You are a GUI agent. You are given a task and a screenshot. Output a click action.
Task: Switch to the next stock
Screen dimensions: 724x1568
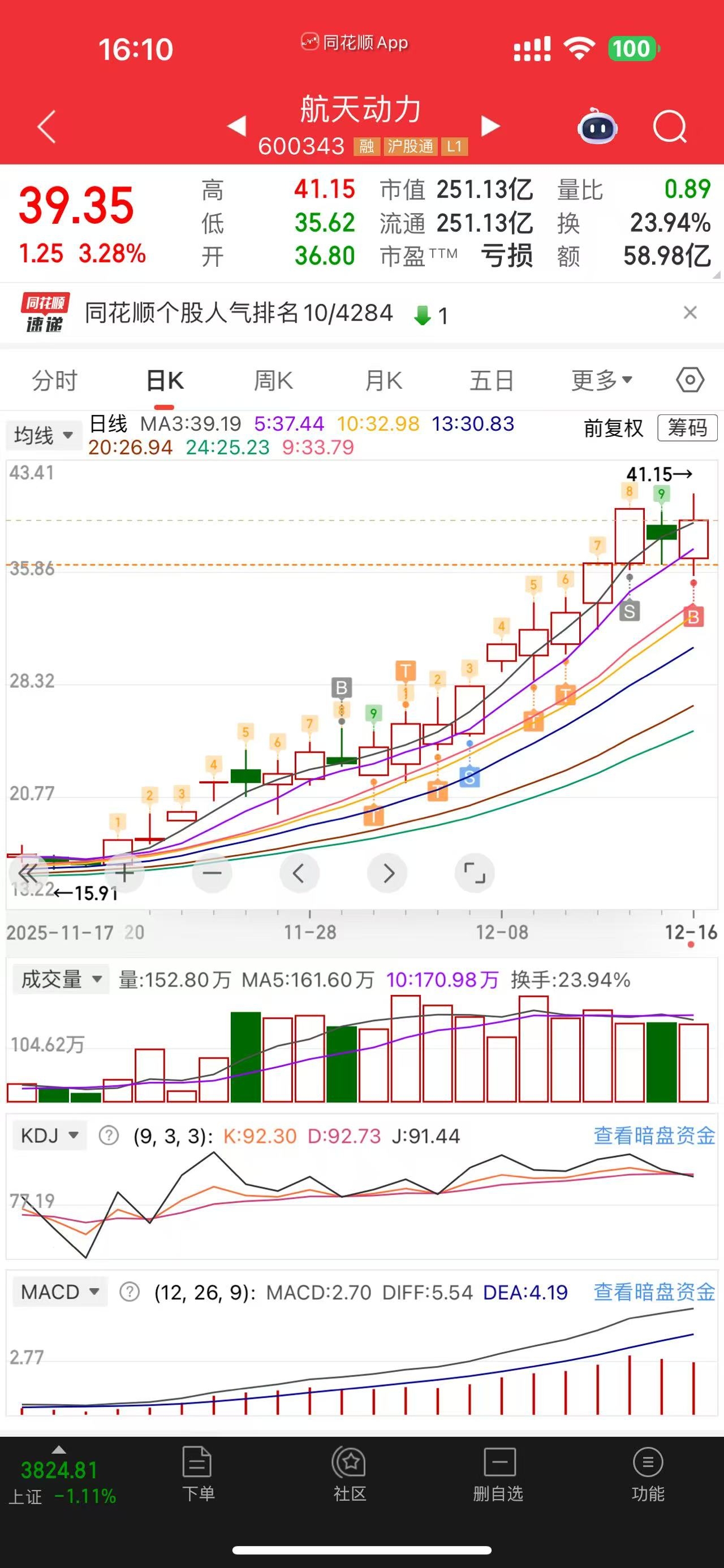(x=490, y=126)
